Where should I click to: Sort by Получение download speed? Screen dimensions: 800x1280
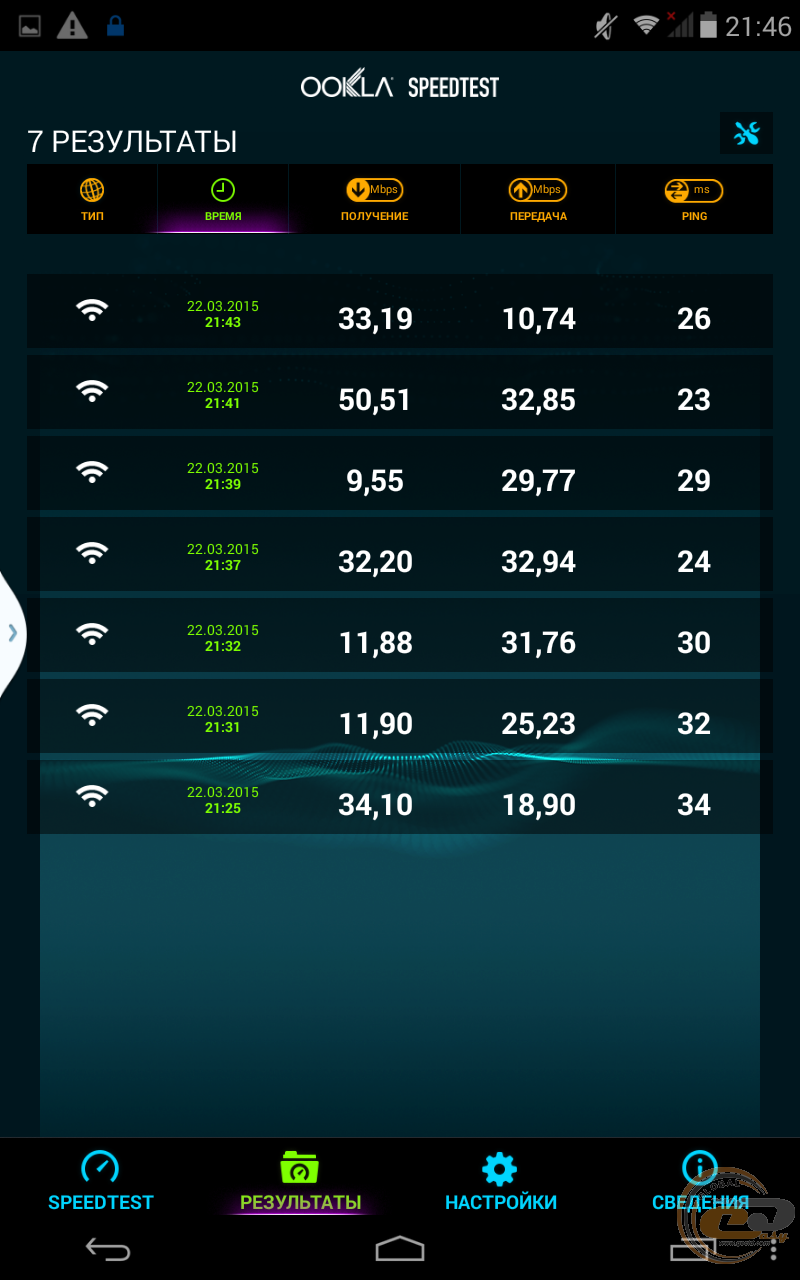[x=374, y=199]
